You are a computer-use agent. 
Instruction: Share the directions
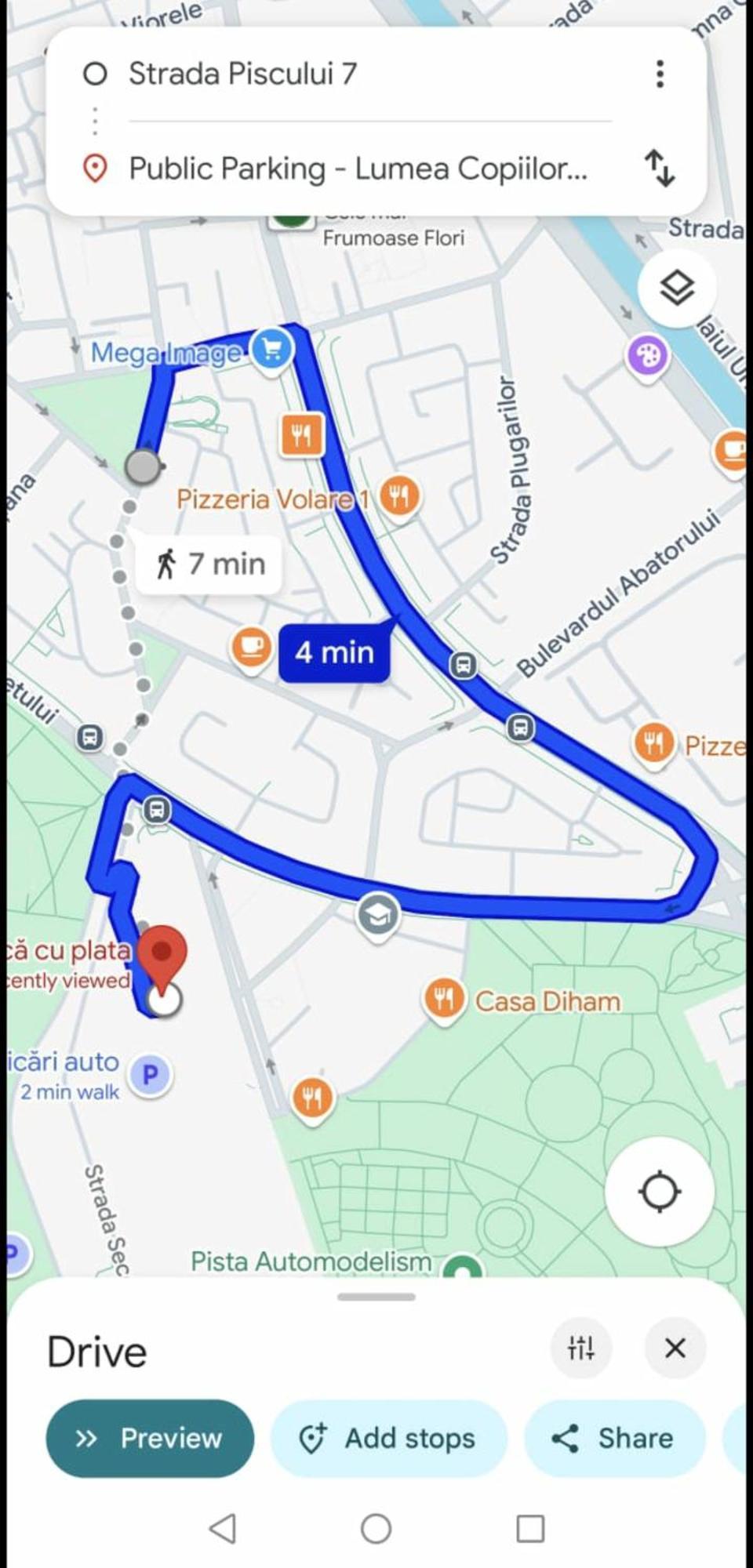(614, 1438)
